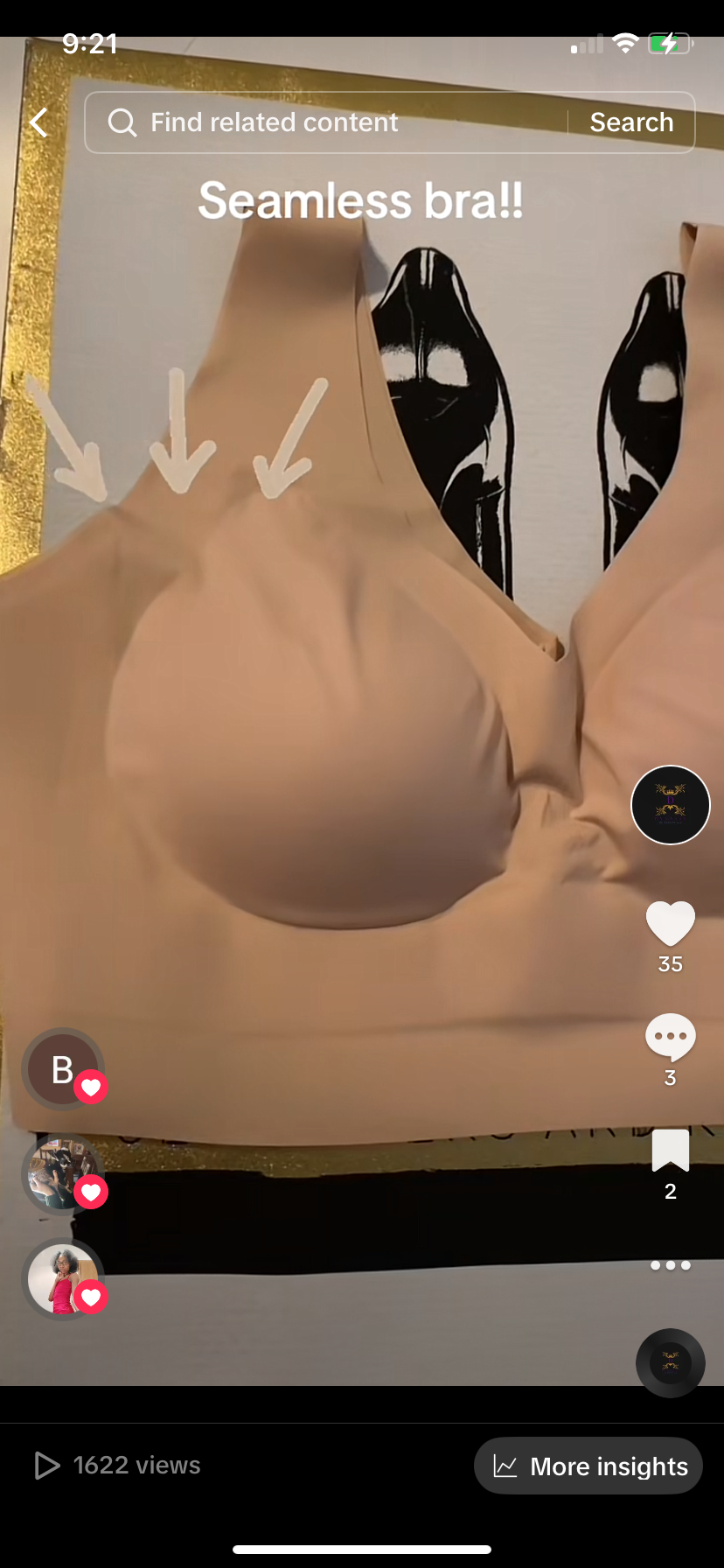Tap the Search button
The height and width of the screenshot is (1568, 724).
[x=631, y=122]
